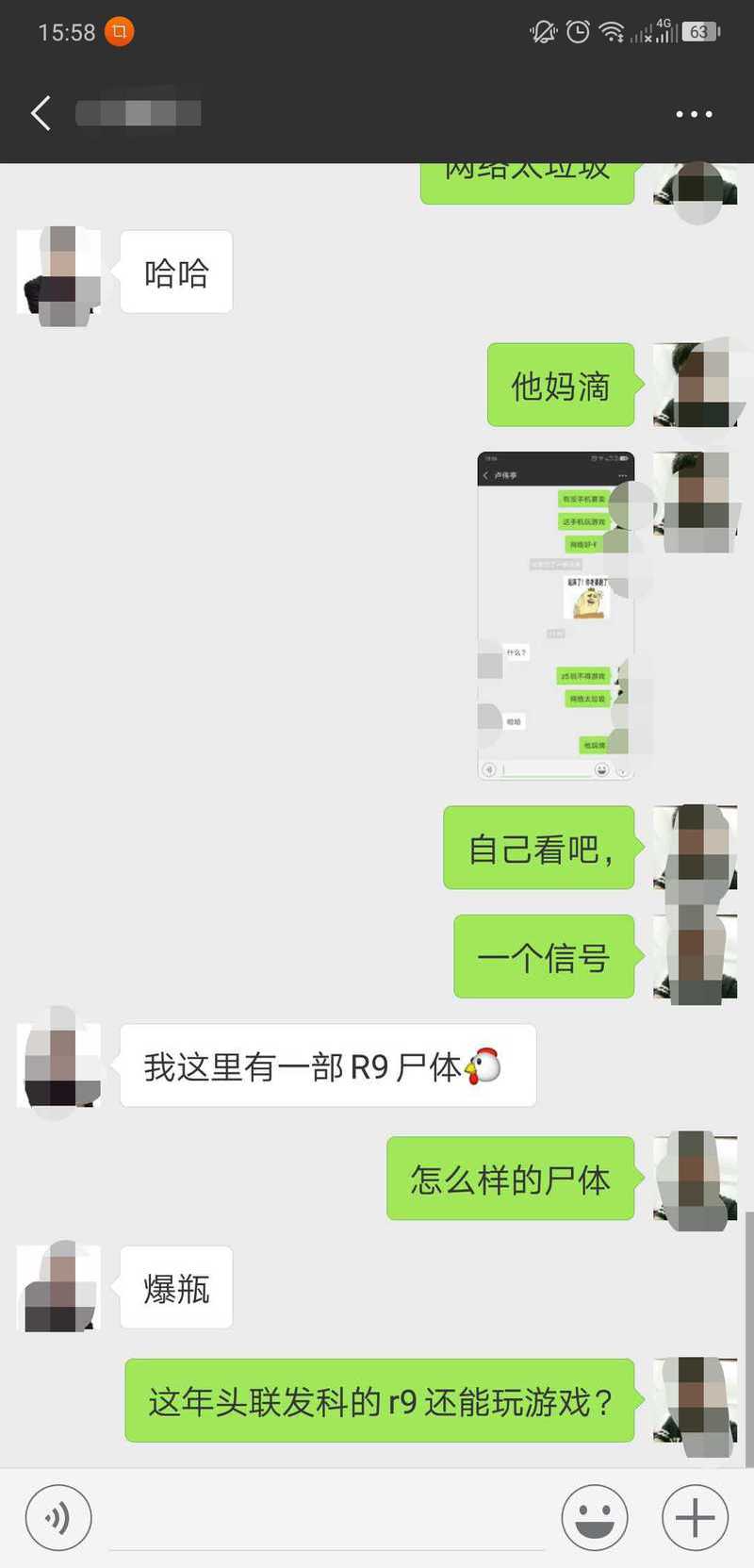Tap own avatar beside 他妈滴 message
The height and width of the screenshot is (1568, 754).
tap(696, 385)
